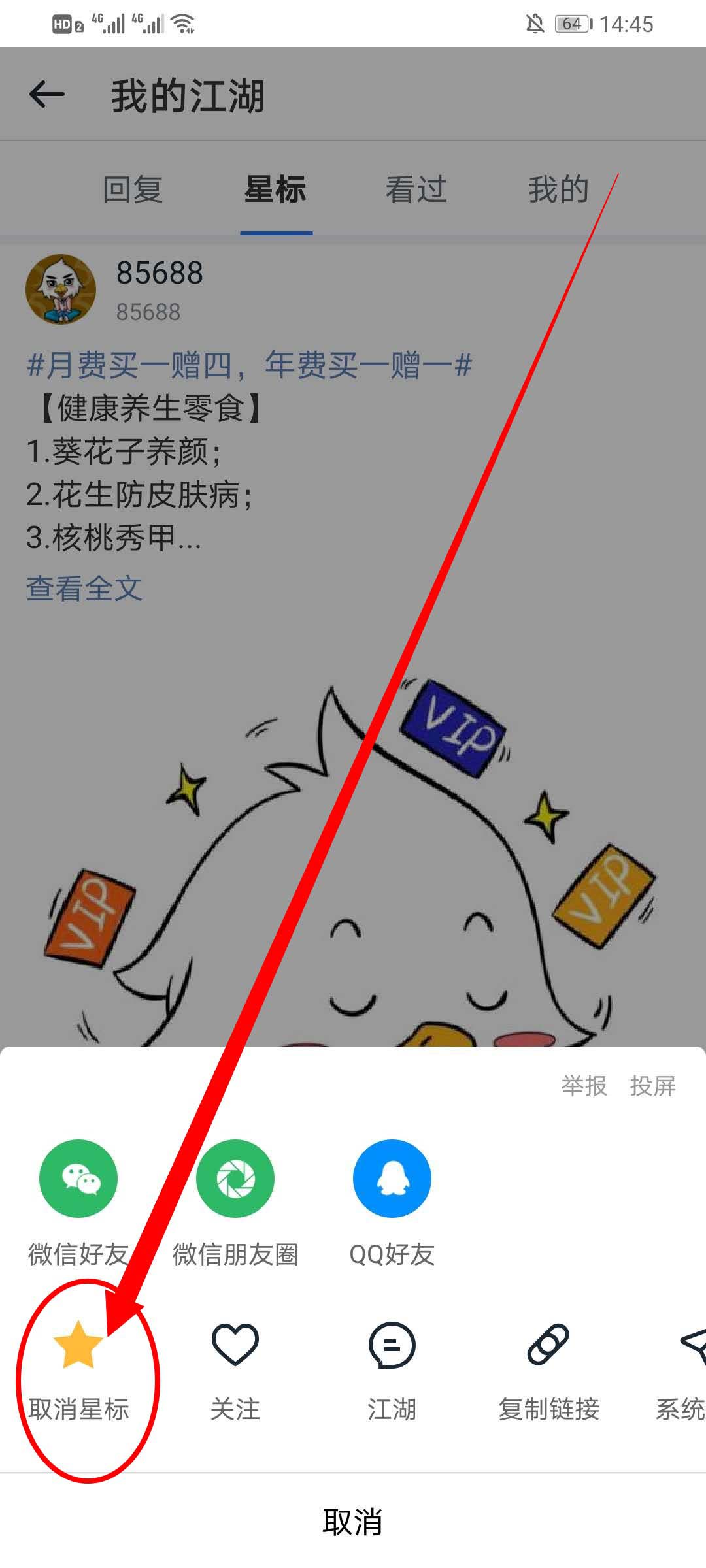Image resolution: width=706 pixels, height=1568 pixels.
Task: Tap 举报 to report the post
Action: pos(584,1086)
